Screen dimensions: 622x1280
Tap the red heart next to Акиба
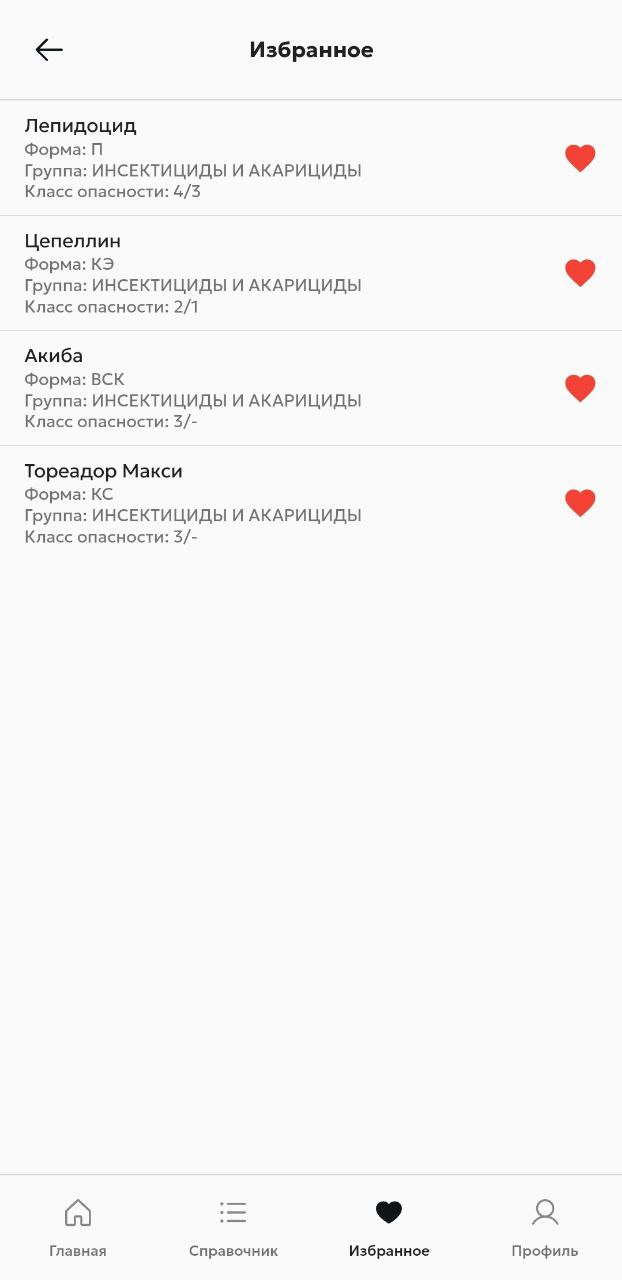(x=580, y=388)
